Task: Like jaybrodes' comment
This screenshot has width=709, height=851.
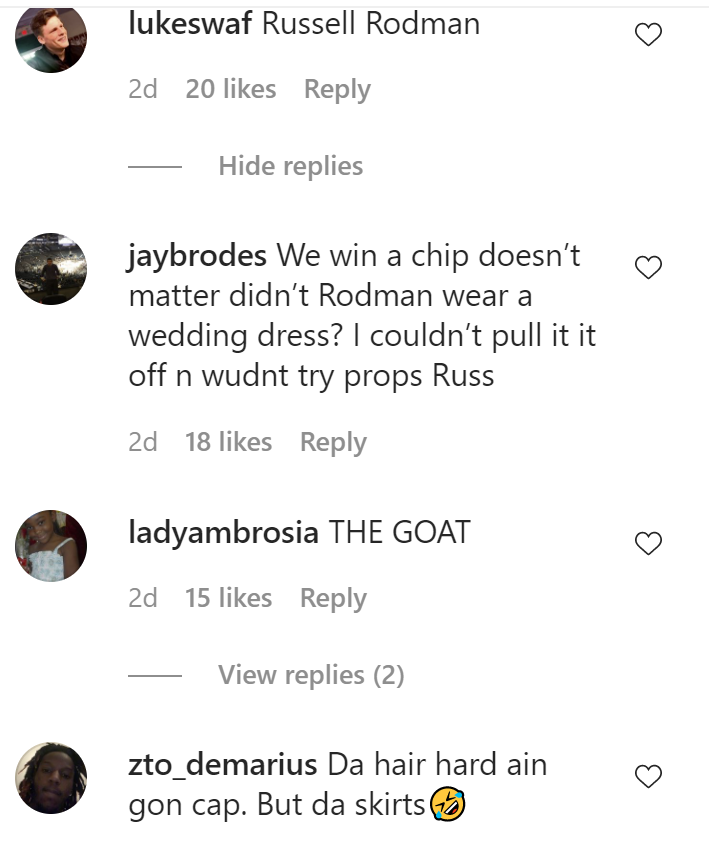Action: pos(649,268)
